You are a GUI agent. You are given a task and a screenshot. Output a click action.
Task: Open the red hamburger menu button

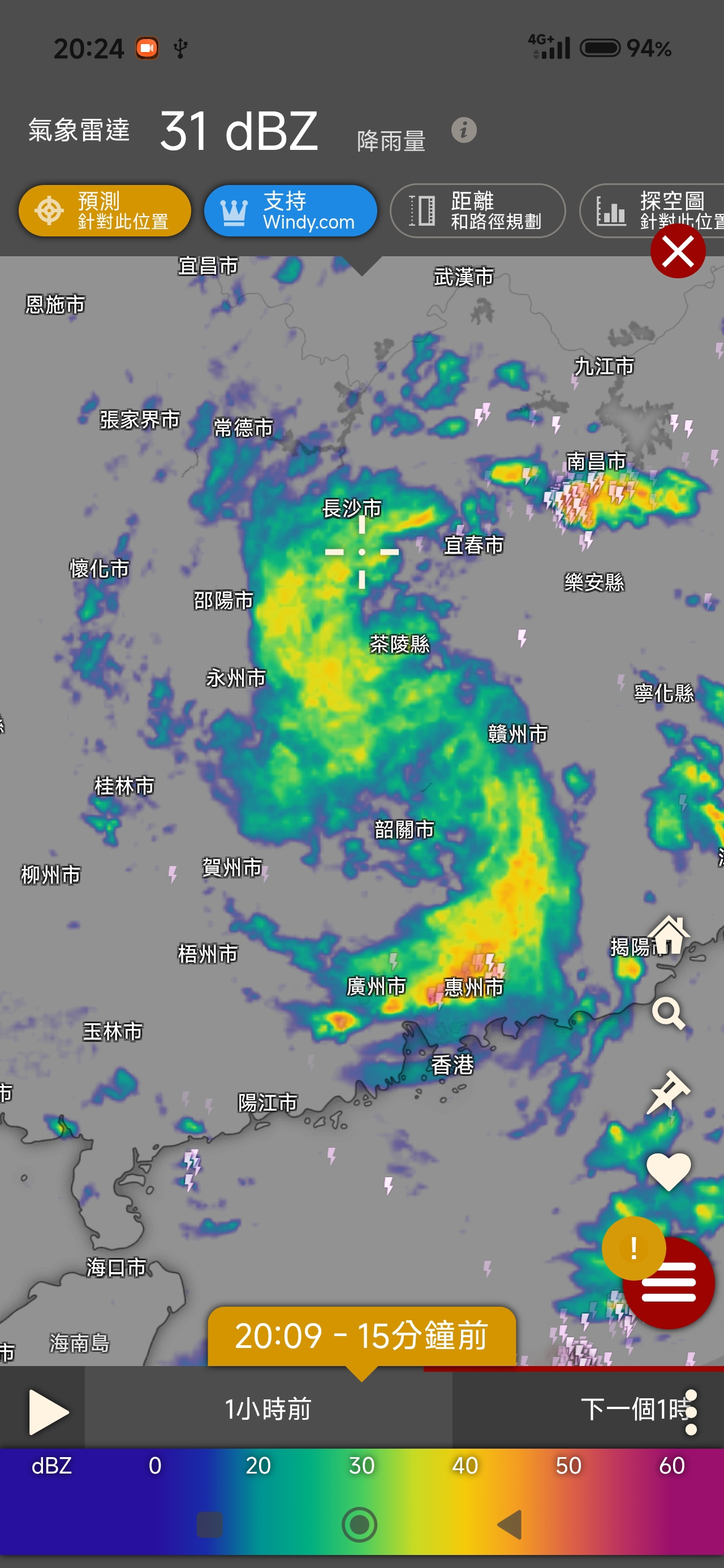[669, 1282]
